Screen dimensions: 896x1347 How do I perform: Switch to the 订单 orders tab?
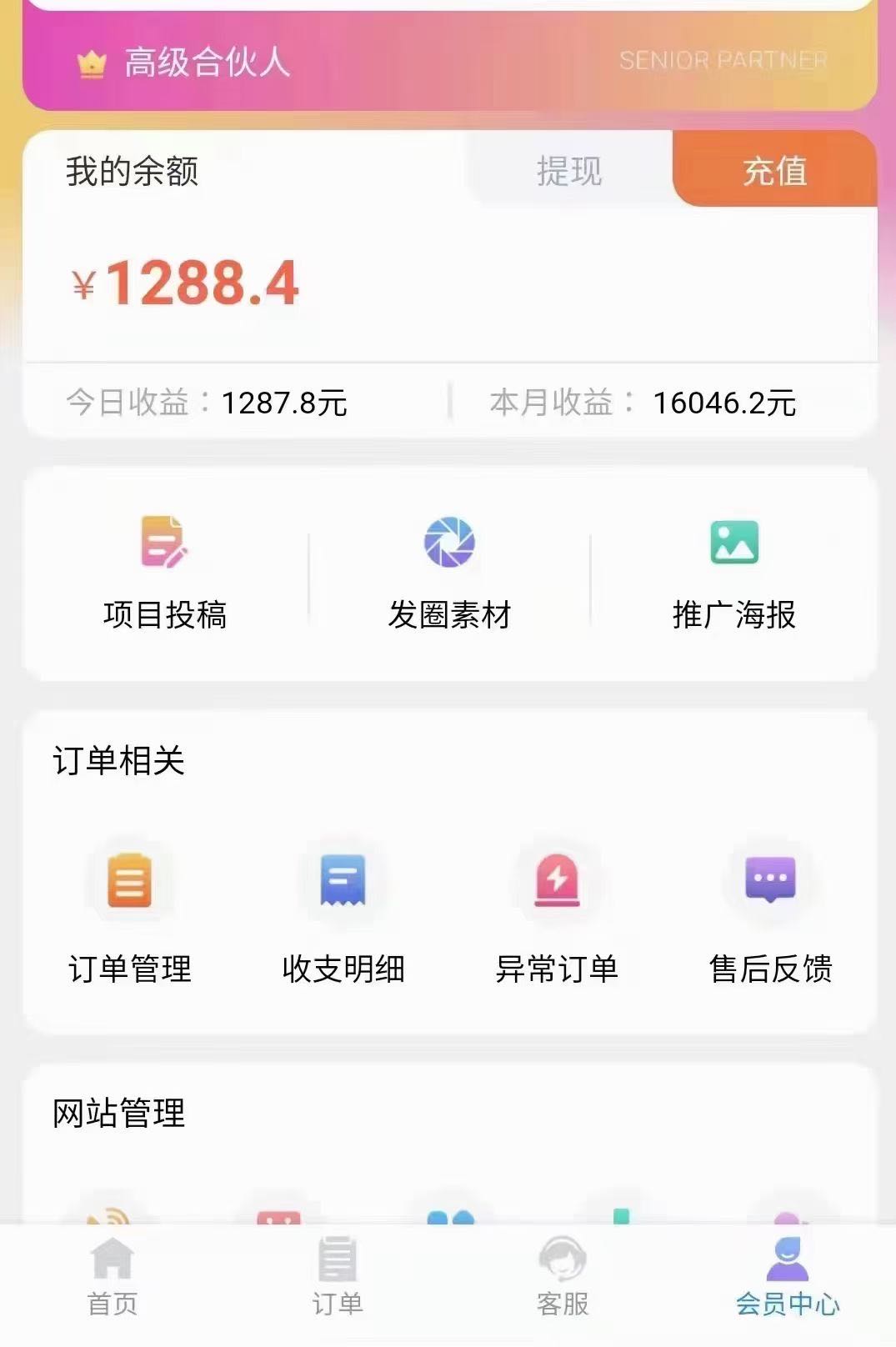tap(338, 1277)
